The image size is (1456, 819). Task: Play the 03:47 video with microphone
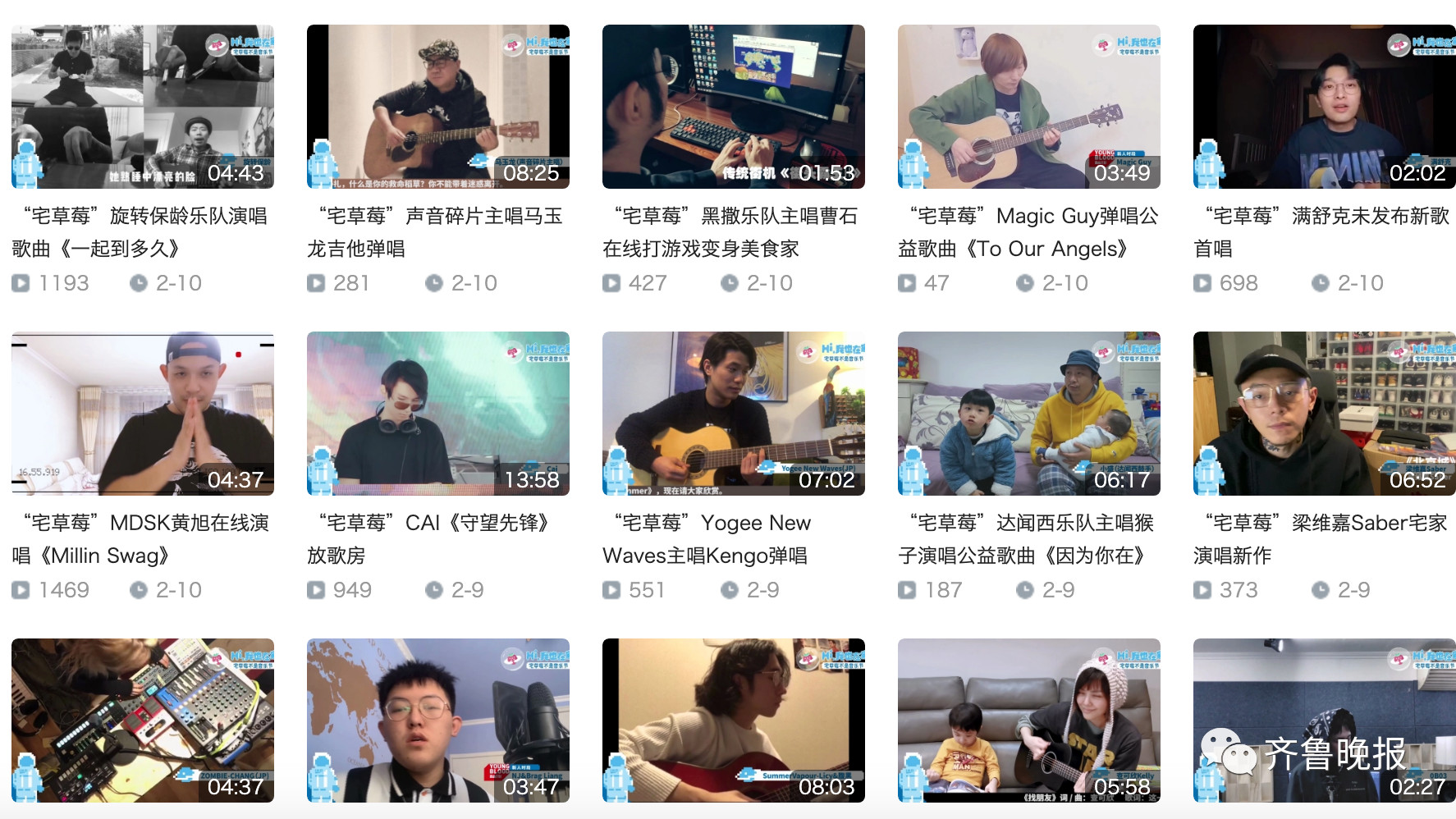tap(438, 721)
